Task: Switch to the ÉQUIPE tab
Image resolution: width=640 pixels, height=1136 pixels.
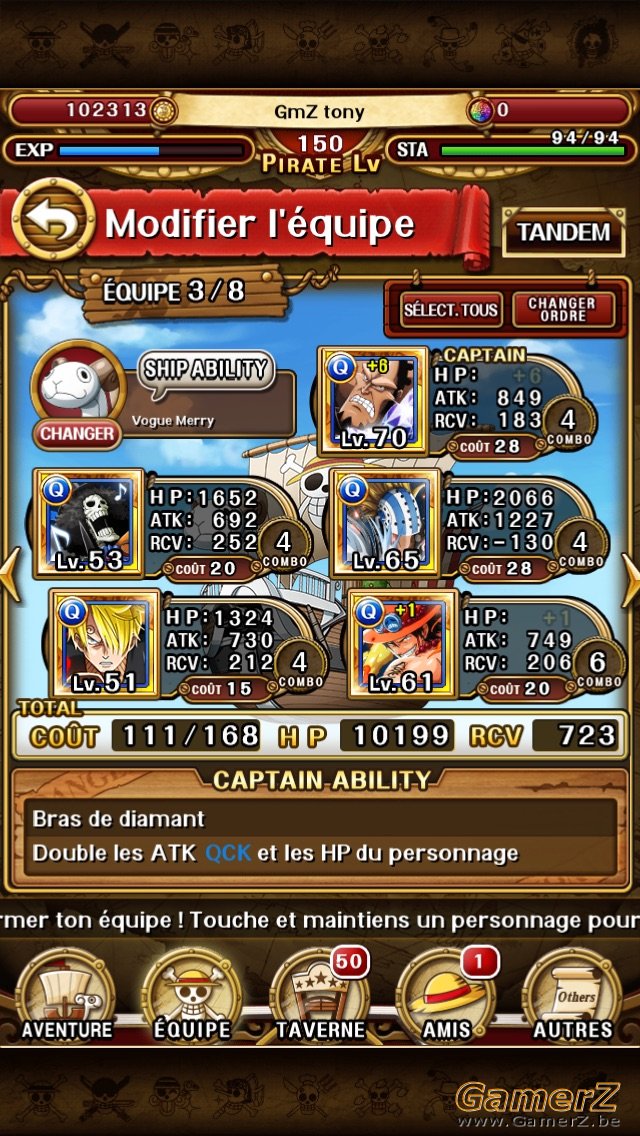Action: click(191, 998)
